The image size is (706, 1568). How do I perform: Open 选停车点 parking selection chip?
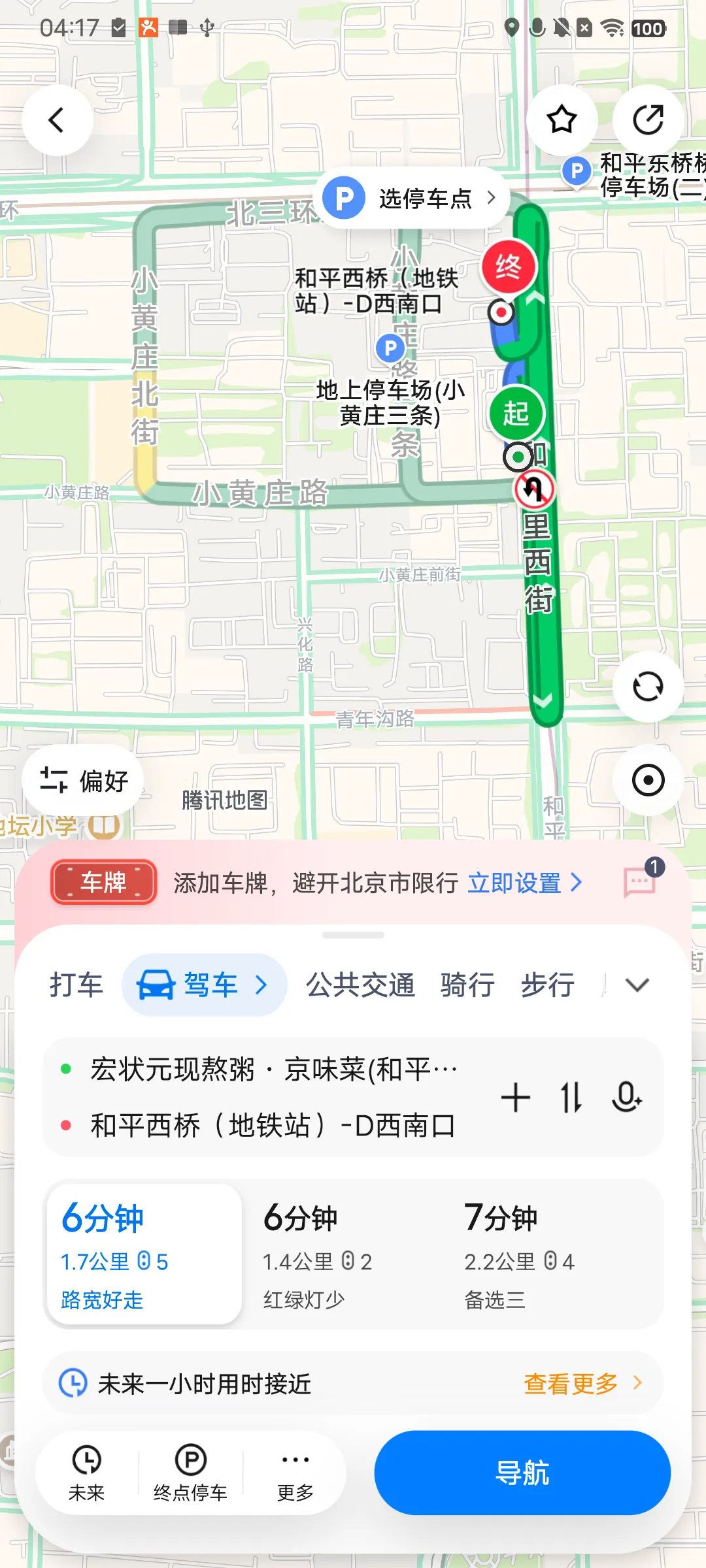pos(411,198)
